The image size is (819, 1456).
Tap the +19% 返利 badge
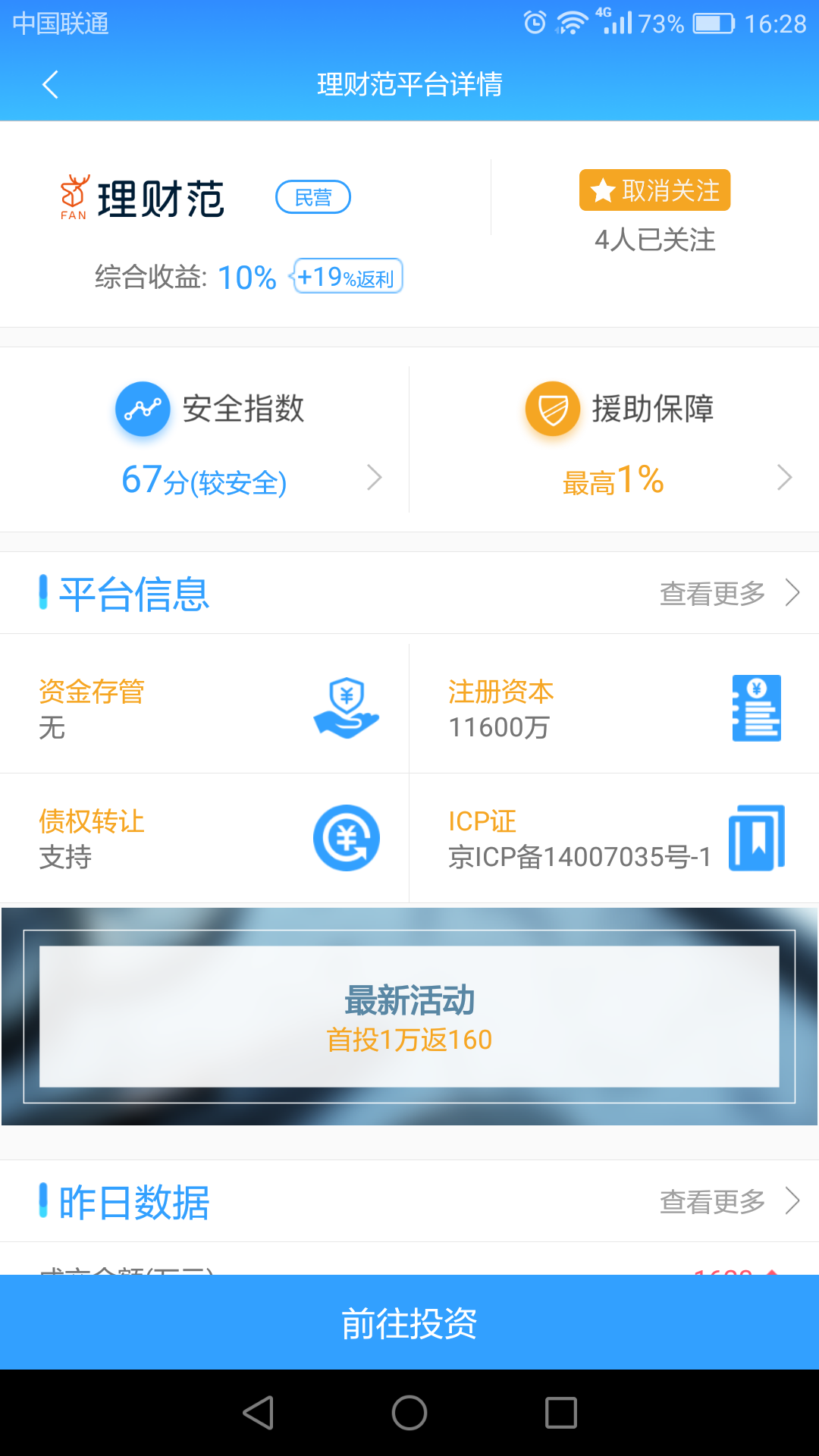[347, 276]
